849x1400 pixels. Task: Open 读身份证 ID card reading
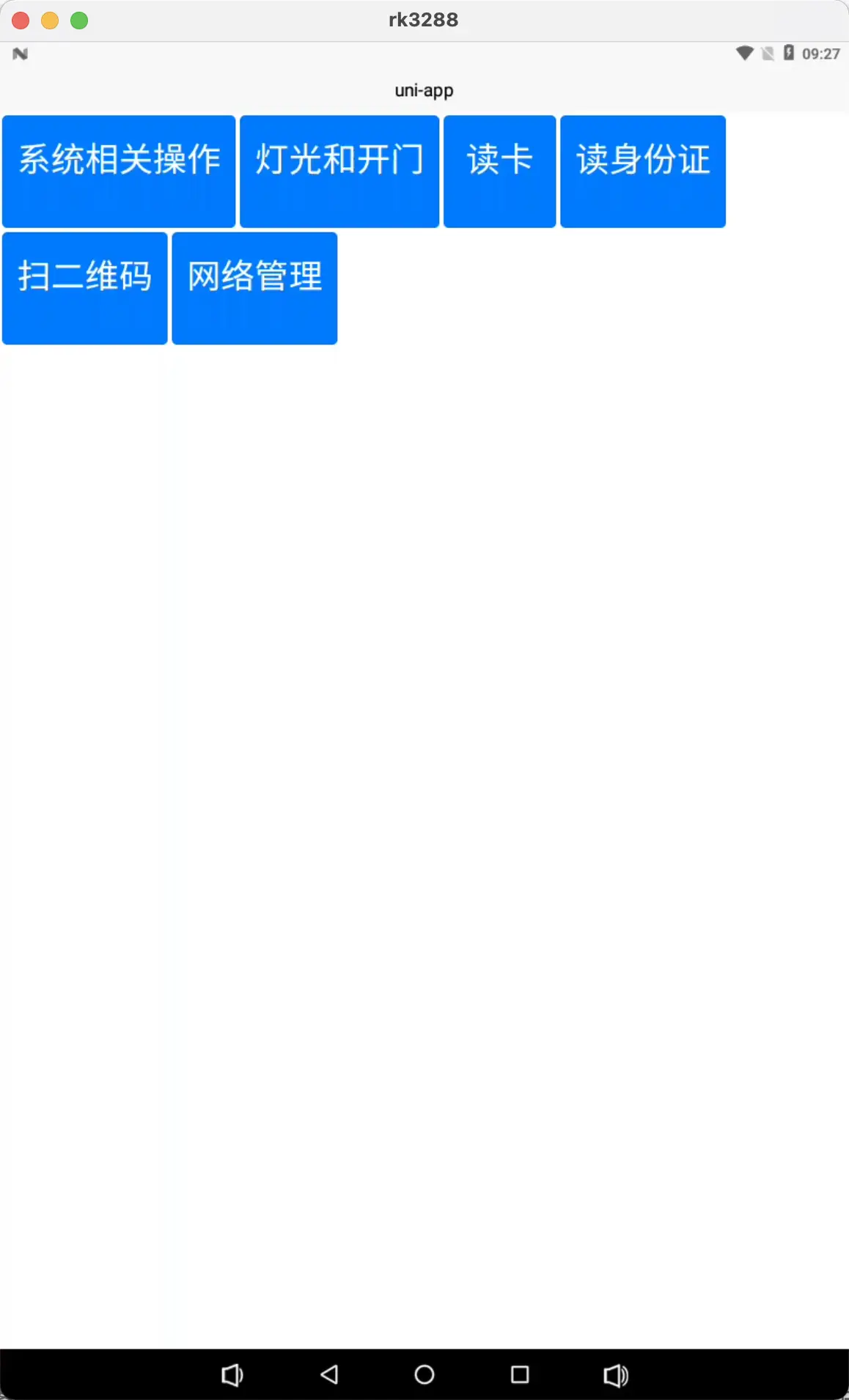click(x=643, y=172)
